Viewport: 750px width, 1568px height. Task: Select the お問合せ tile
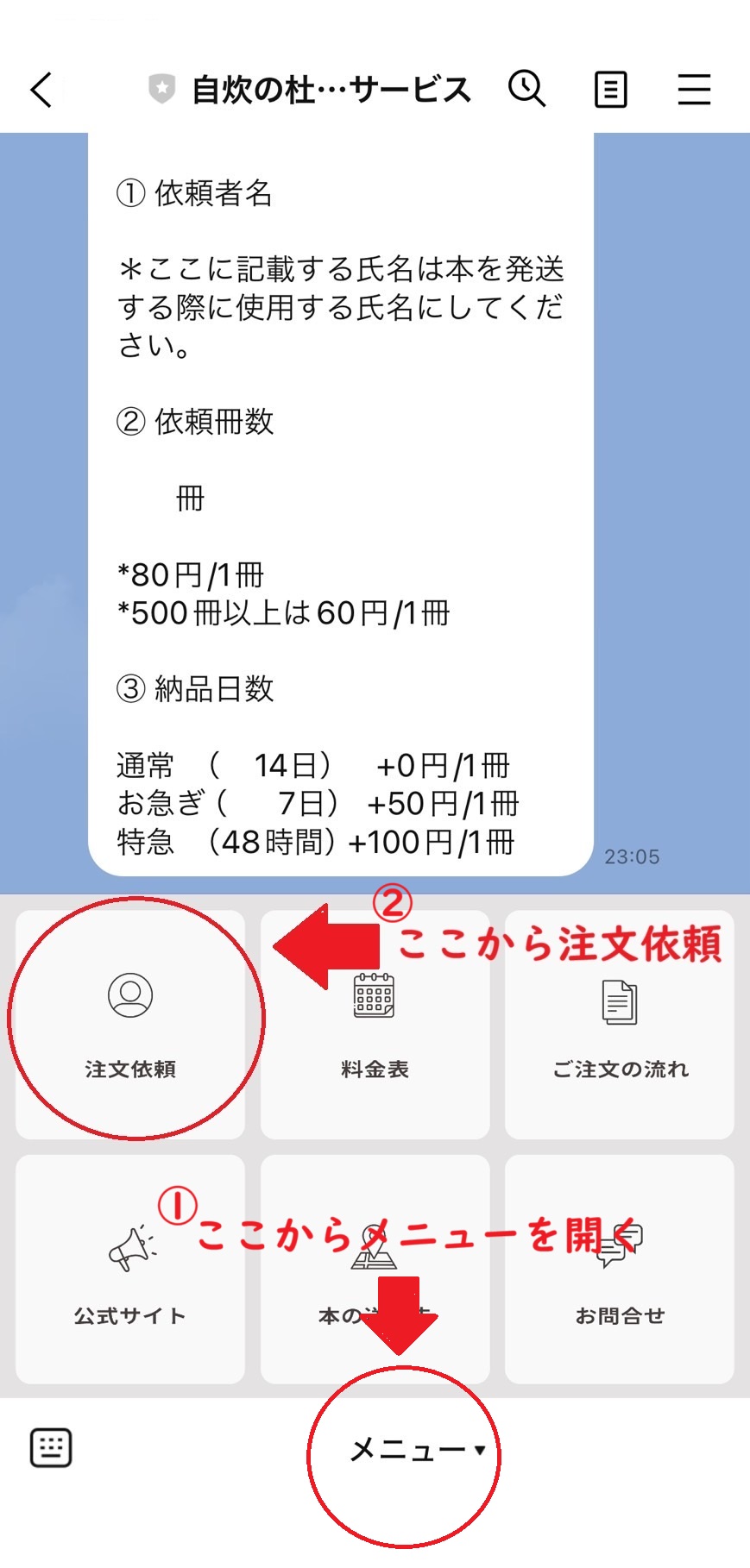point(620,1269)
